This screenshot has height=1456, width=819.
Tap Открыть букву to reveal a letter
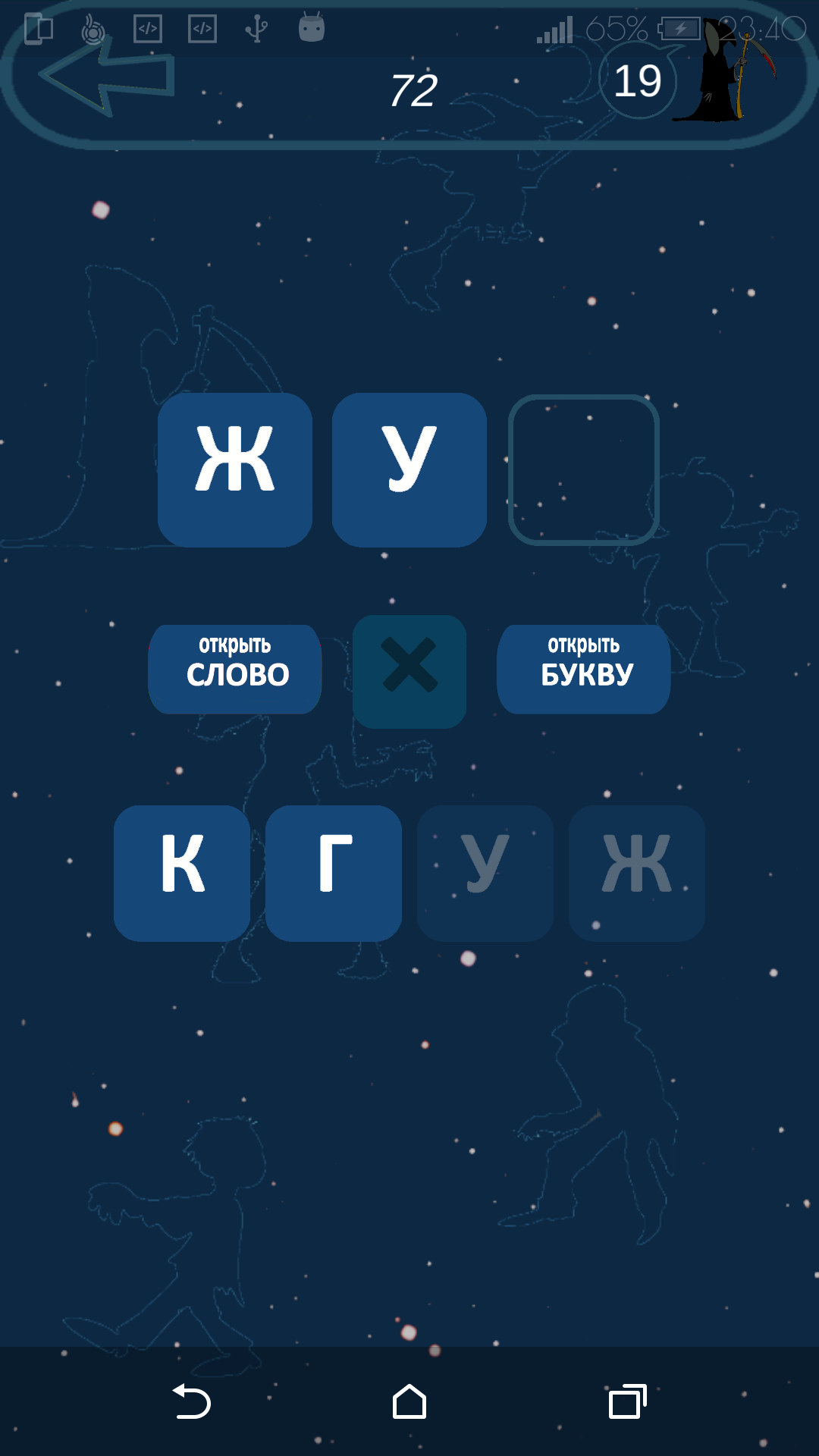coord(584,669)
